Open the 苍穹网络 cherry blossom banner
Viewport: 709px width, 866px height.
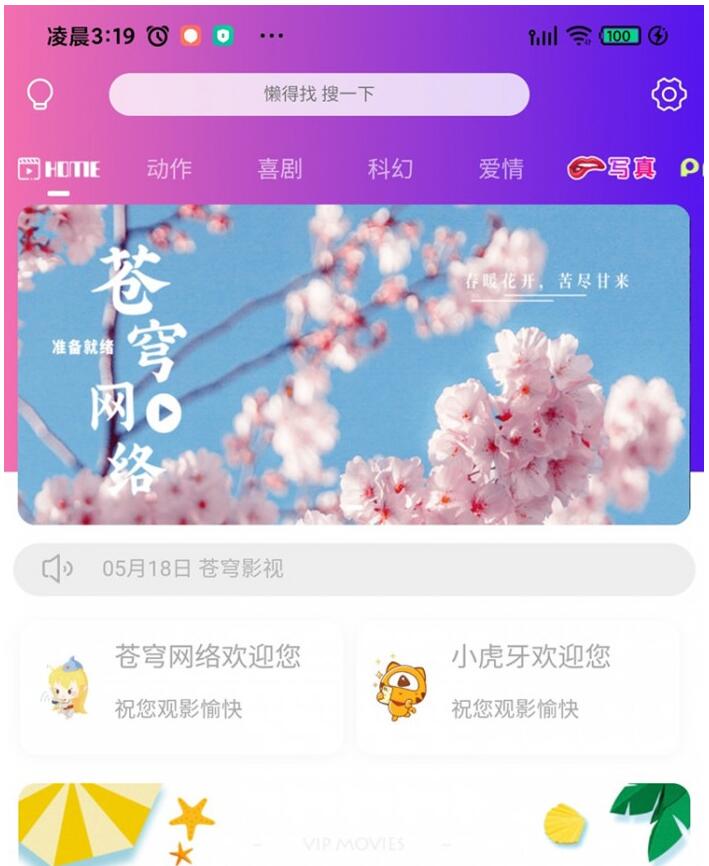coord(354,365)
